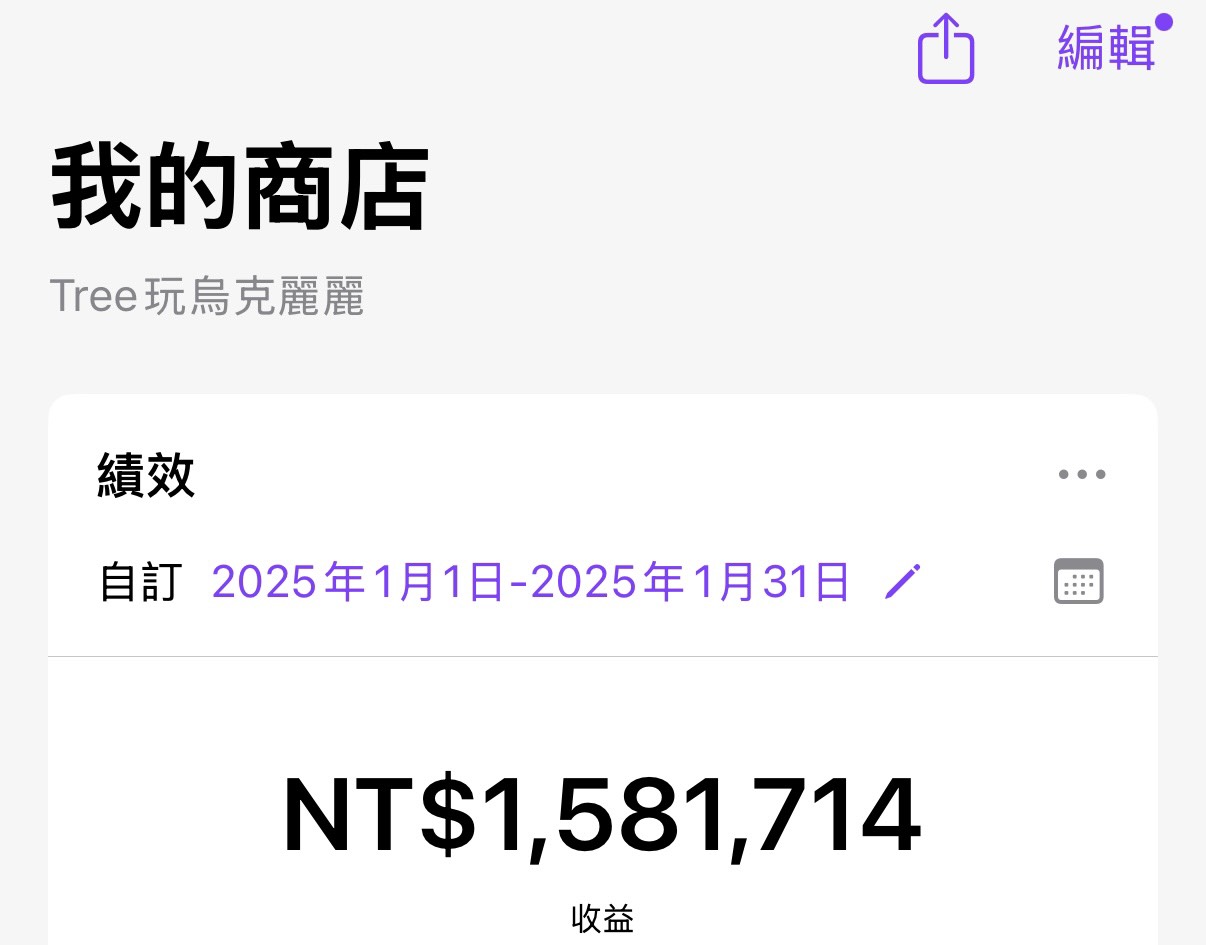Open the calendar date picker

click(1078, 581)
